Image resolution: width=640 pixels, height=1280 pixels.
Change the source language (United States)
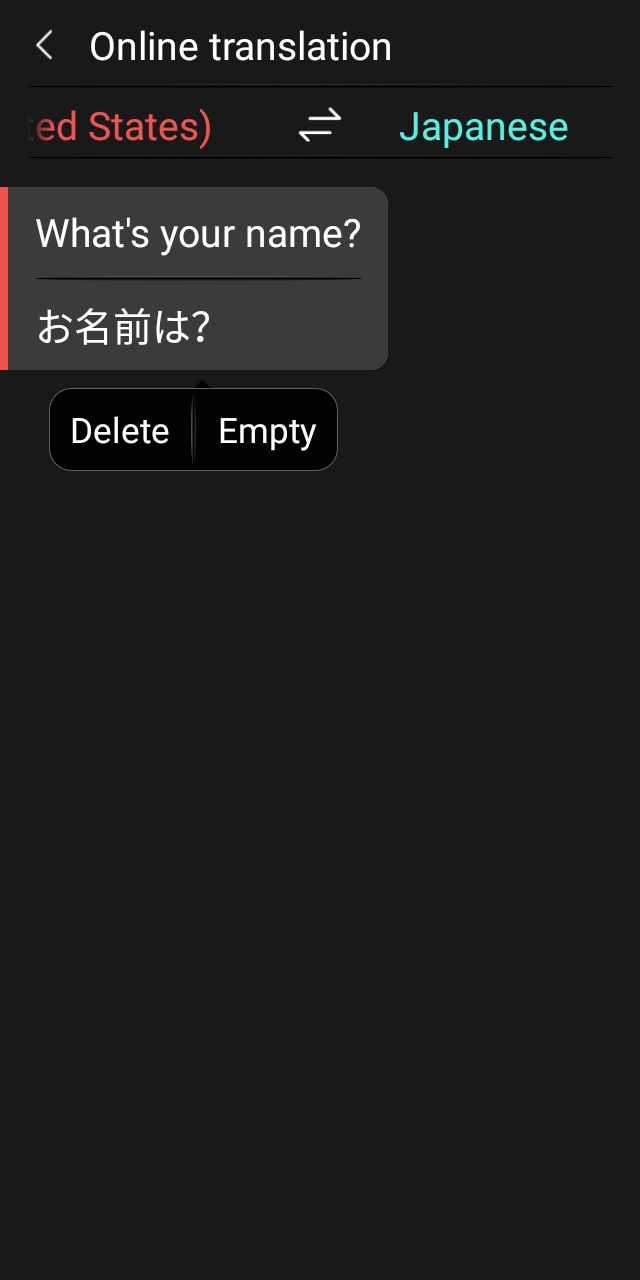tap(120, 127)
